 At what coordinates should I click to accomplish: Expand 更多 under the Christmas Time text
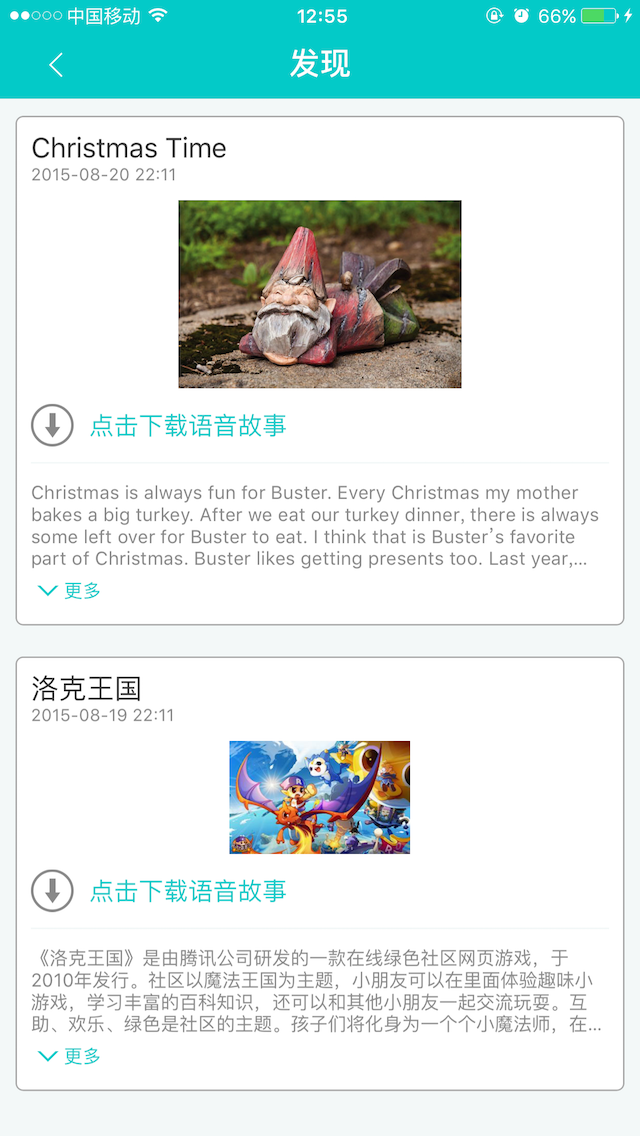[x=69, y=591]
